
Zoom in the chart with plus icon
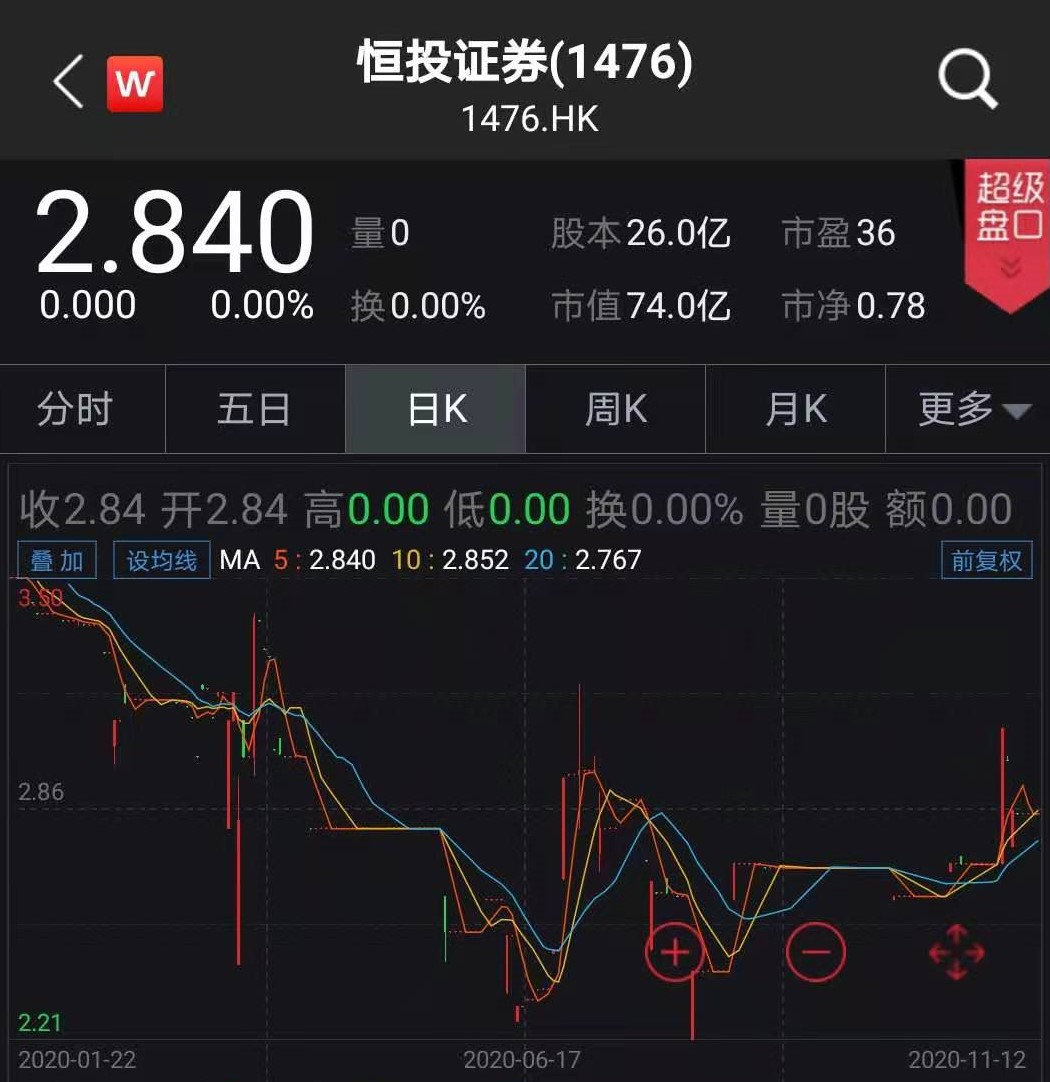click(675, 952)
